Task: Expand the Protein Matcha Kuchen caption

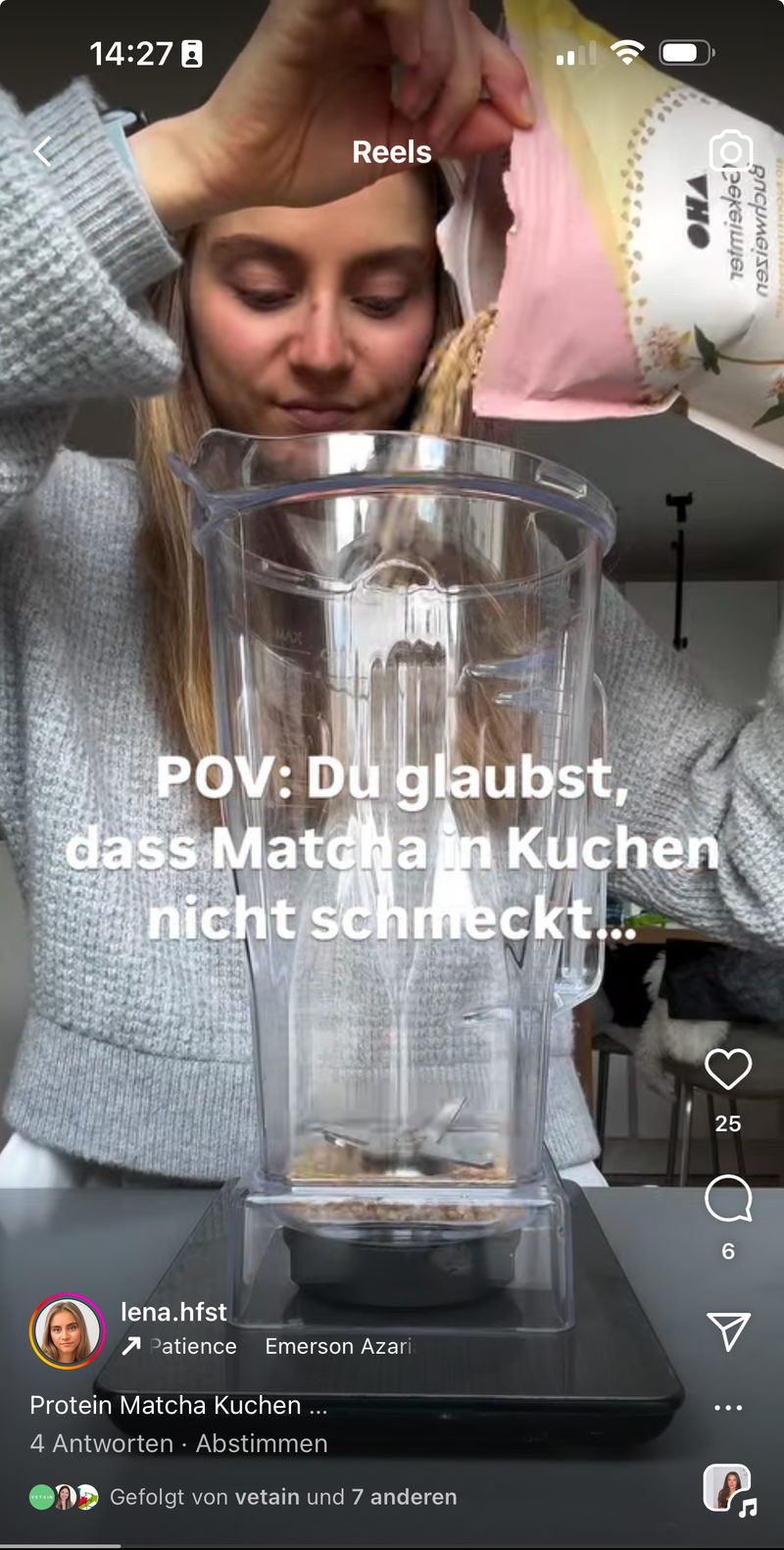Action: coord(178,1405)
